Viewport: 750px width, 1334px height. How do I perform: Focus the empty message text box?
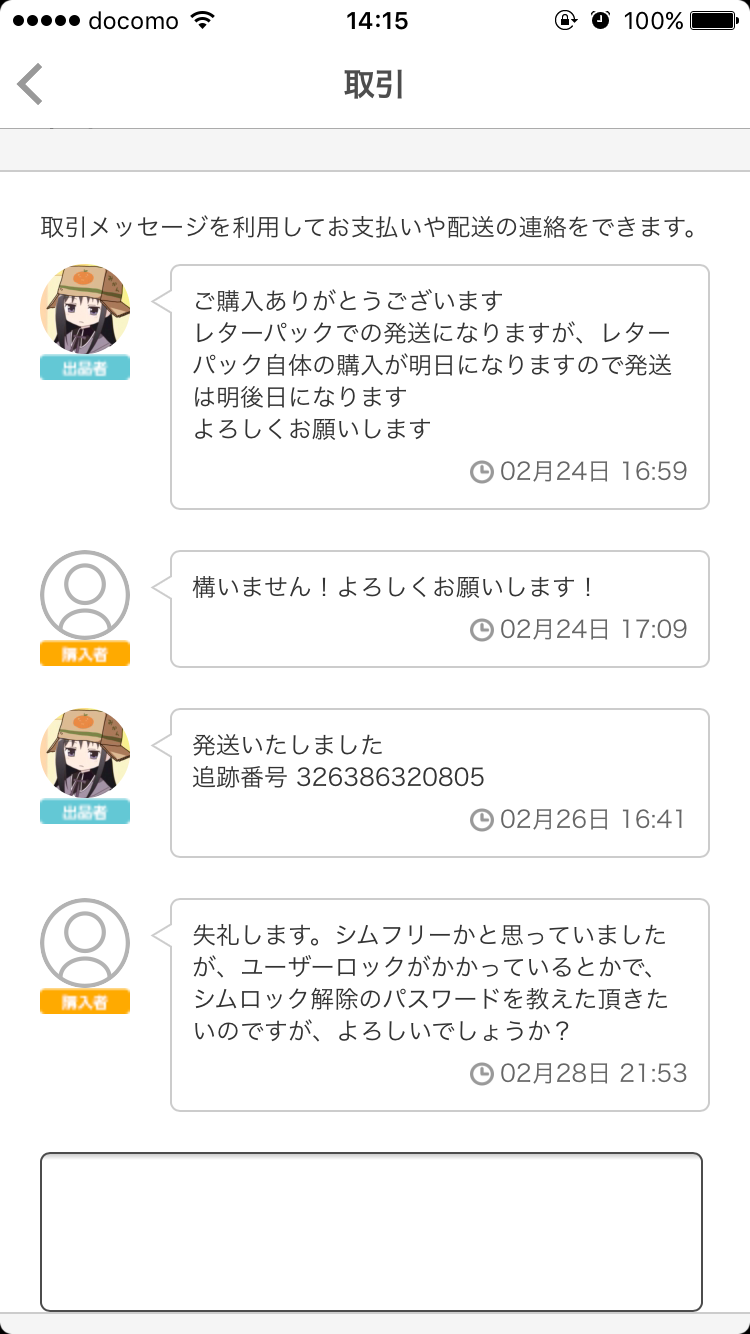(371, 1231)
